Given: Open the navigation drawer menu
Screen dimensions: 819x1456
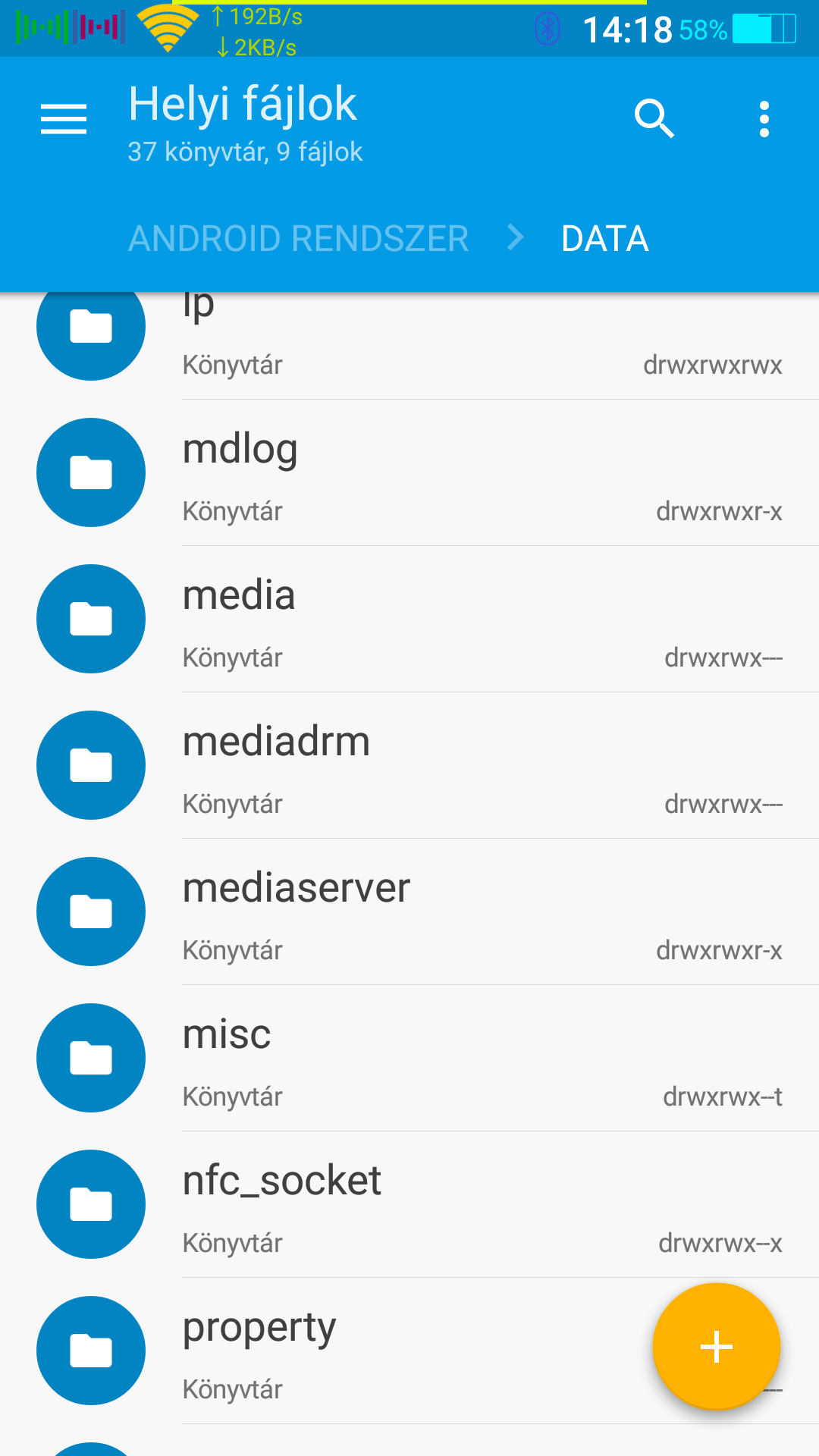Looking at the screenshot, I should pos(64,119).
